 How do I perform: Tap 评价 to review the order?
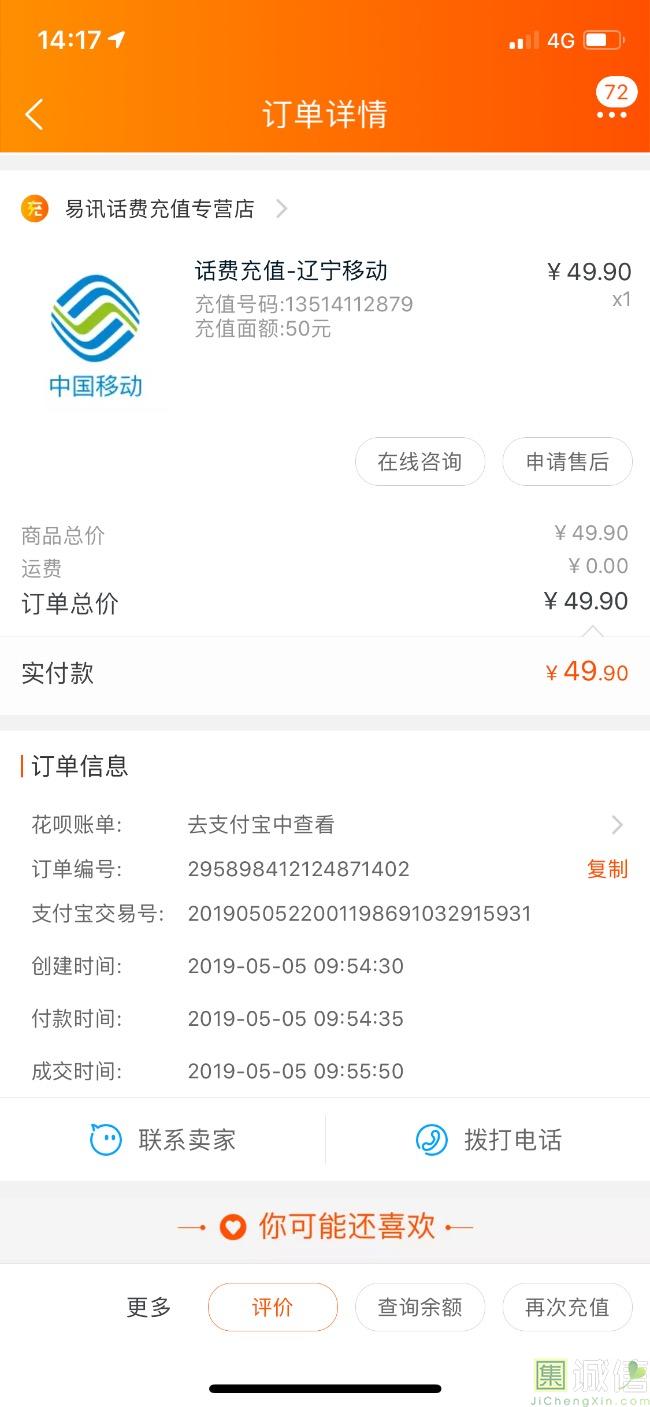tap(273, 1307)
